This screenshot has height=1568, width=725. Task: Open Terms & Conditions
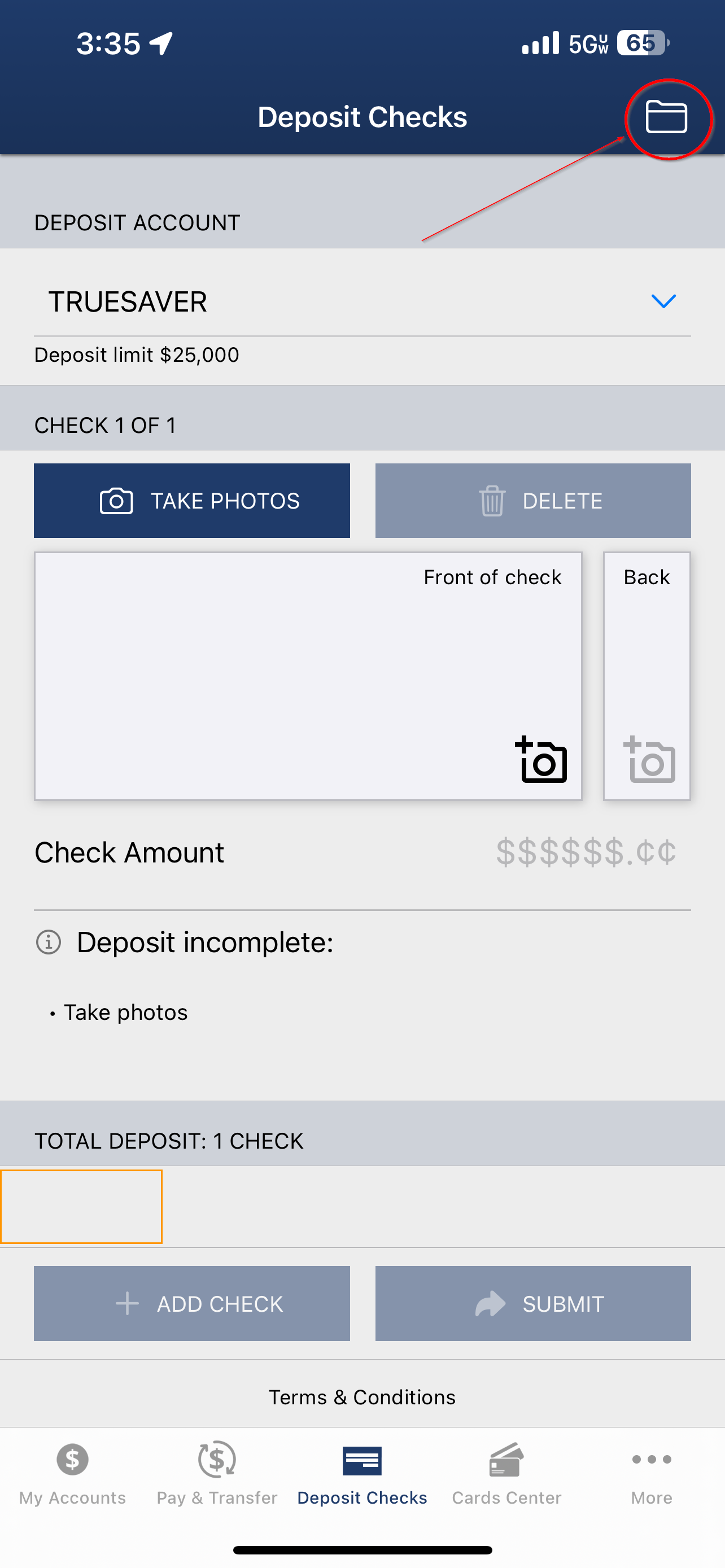click(x=362, y=1397)
